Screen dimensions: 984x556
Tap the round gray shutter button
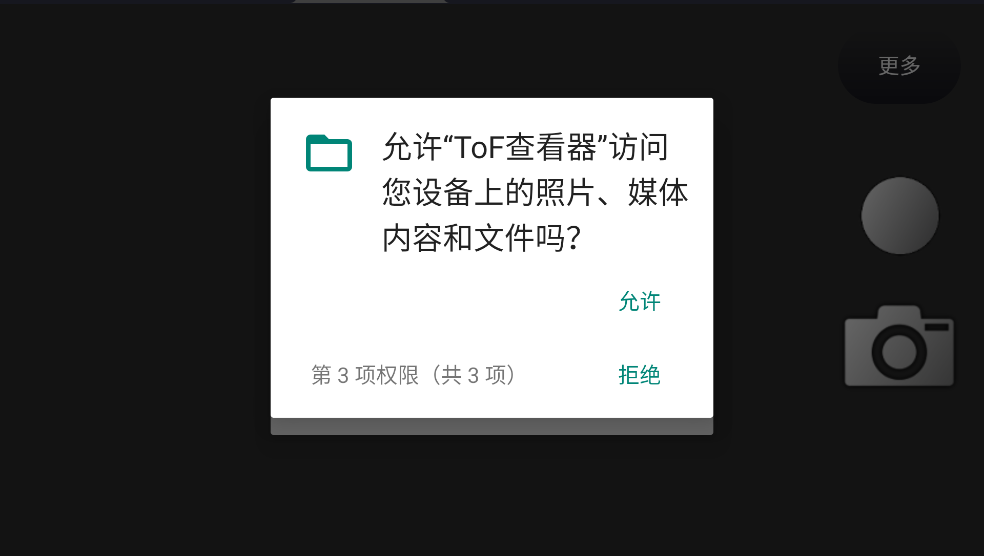[899, 215]
